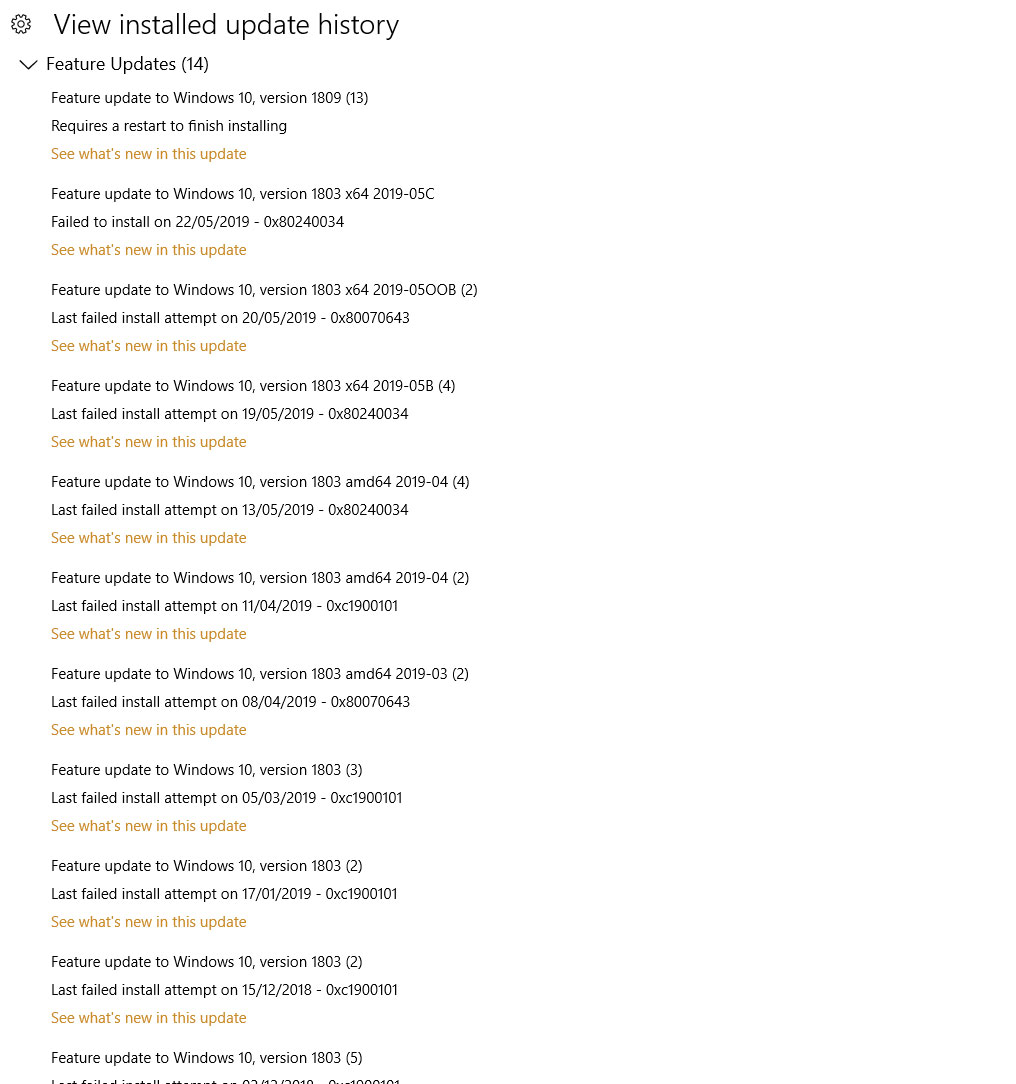See what's new for version 1809 update
This screenshot has height=1084, width=1016.
click(x=148, y=154)
